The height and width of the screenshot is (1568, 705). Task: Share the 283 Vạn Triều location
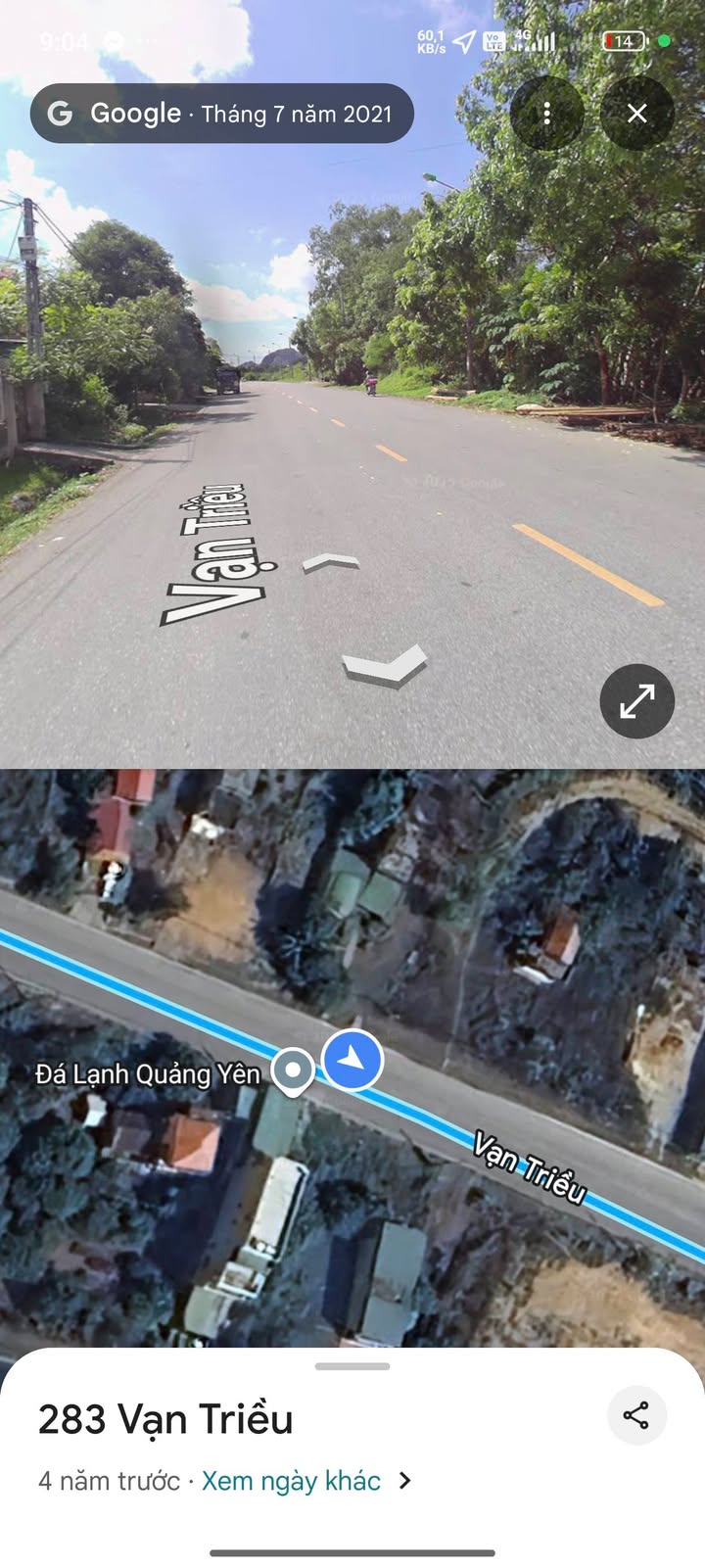[x=636, y=1415]
